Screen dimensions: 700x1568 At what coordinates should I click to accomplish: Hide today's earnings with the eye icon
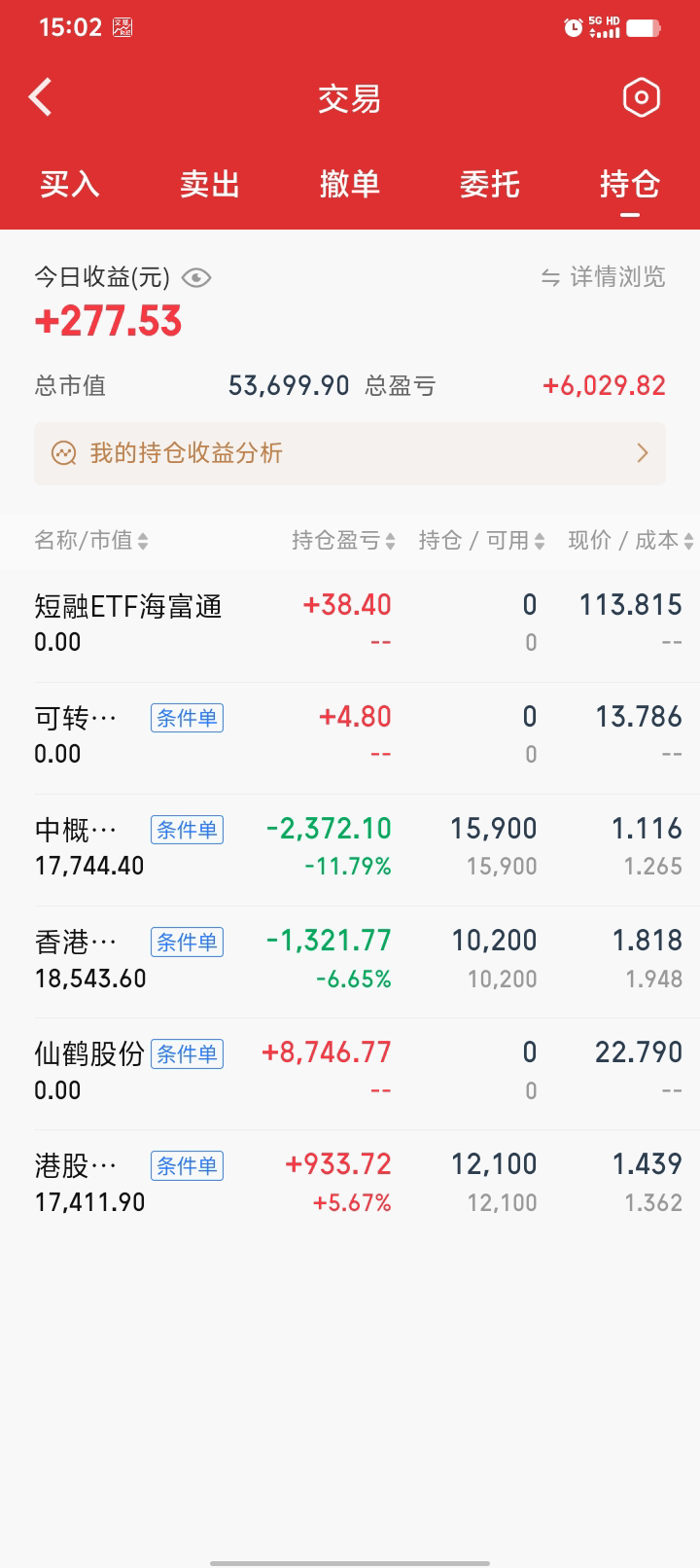pyautogui.click(x=196, y=278)
